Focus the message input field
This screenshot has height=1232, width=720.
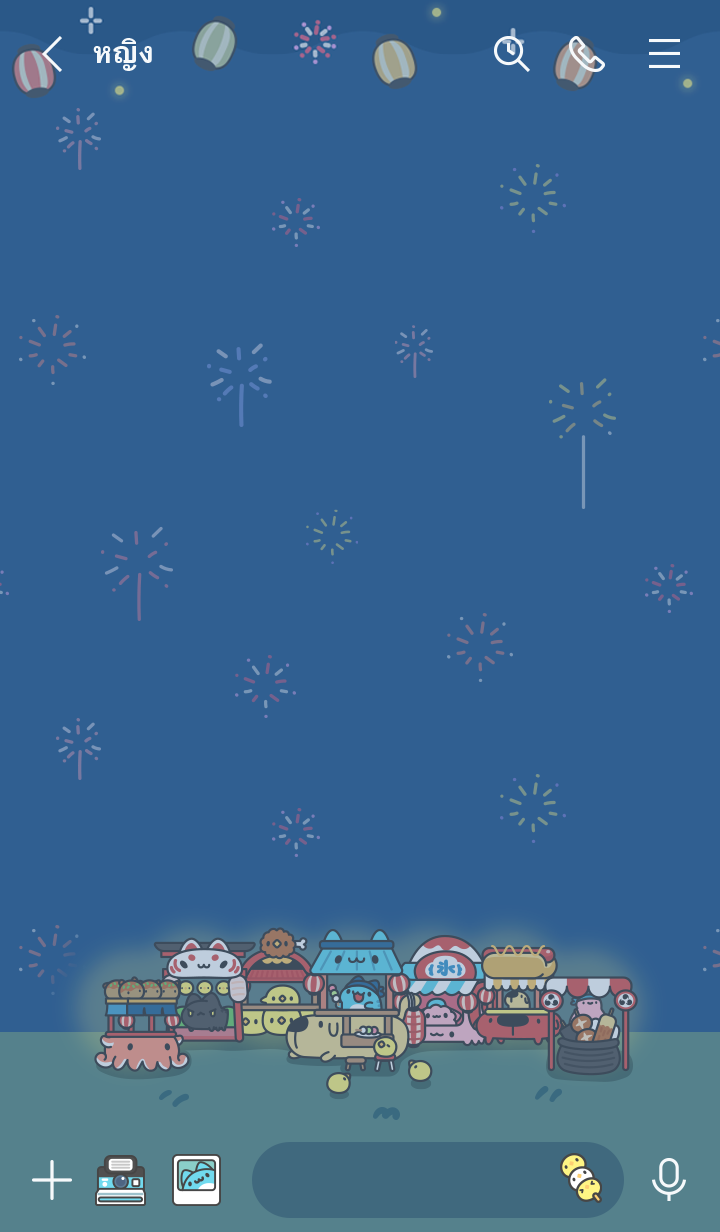pyautogui.click(x=400, y=1180)
